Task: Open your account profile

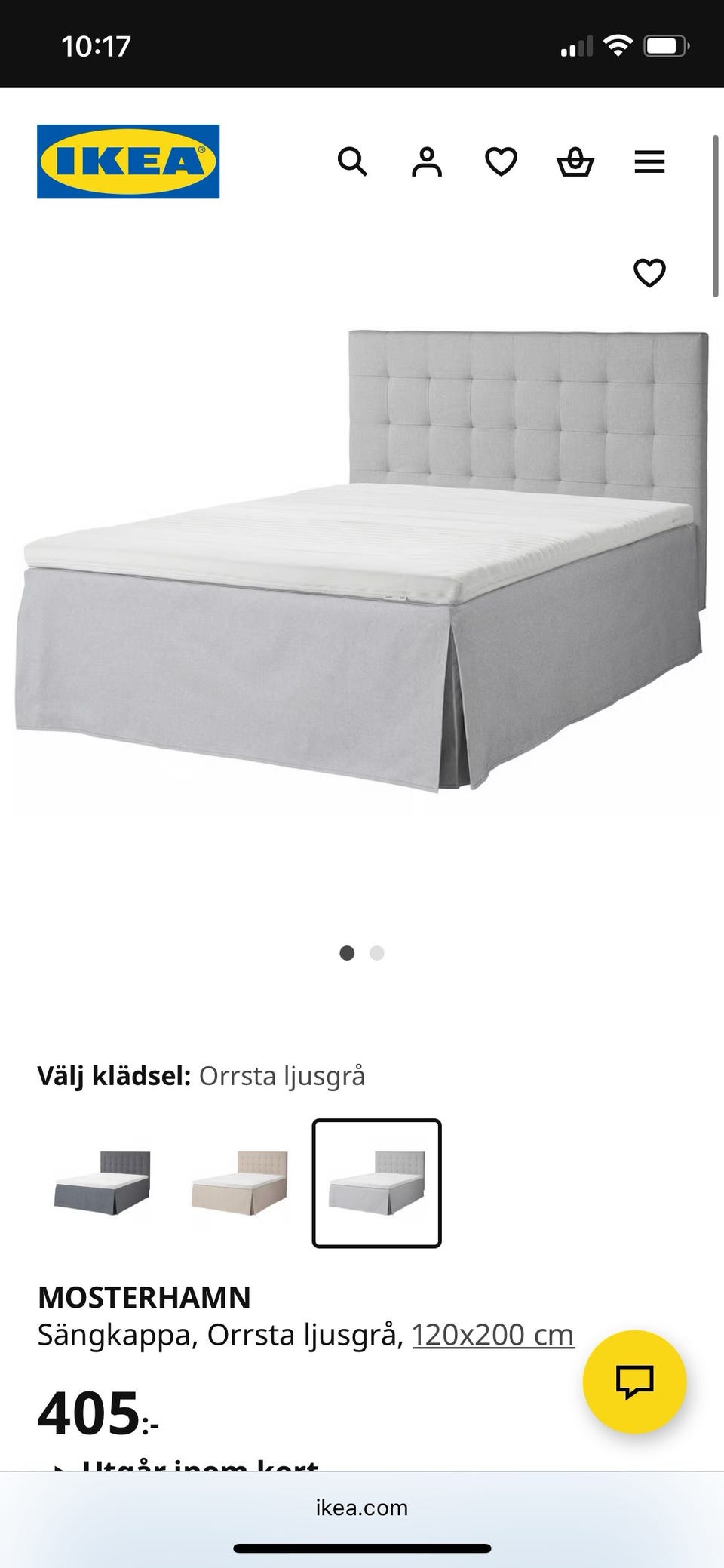Action: point(426,161)
